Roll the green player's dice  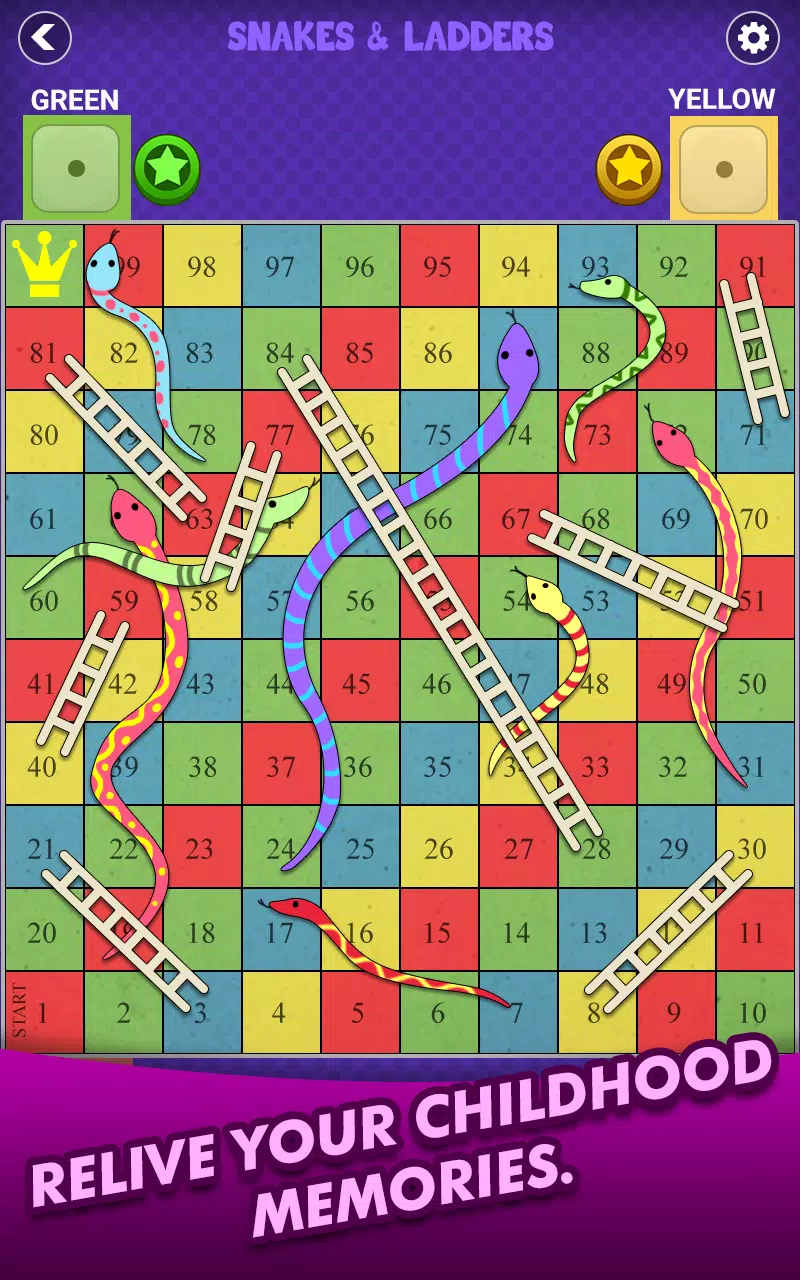[x=76, y=168]
